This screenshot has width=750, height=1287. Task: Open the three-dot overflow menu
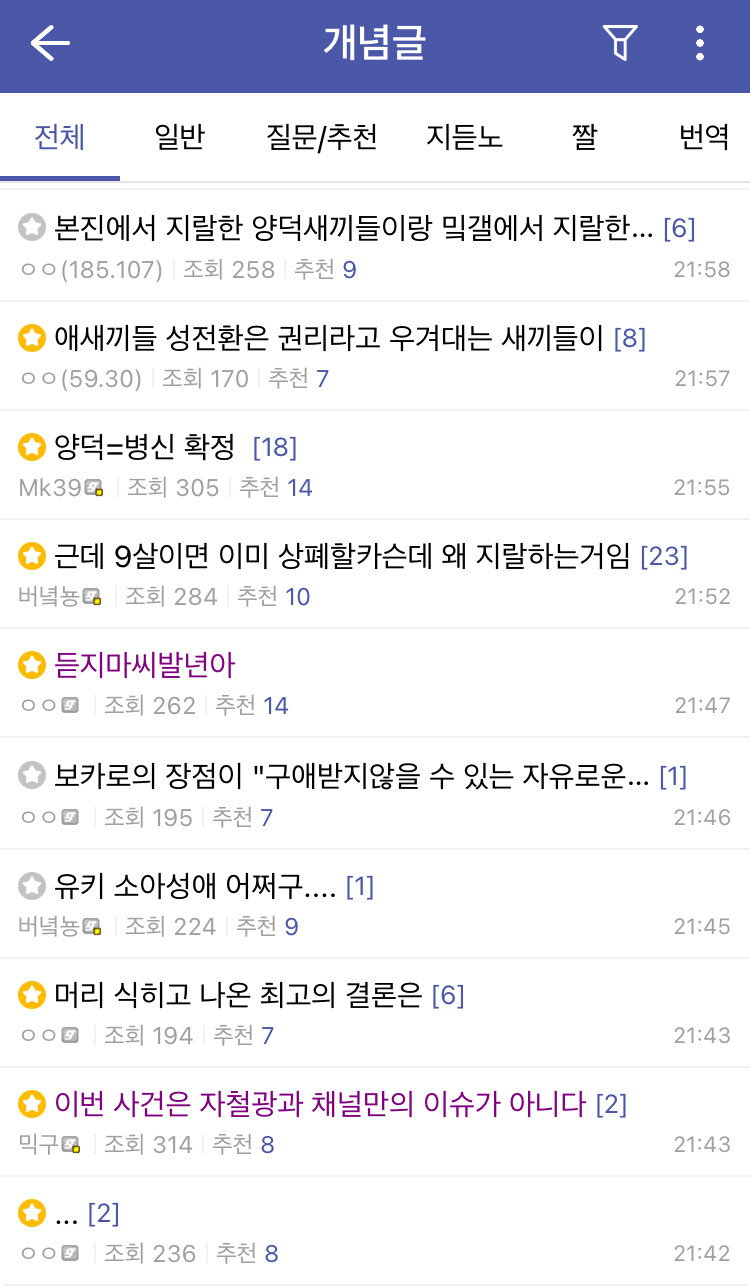click(699, 44)
